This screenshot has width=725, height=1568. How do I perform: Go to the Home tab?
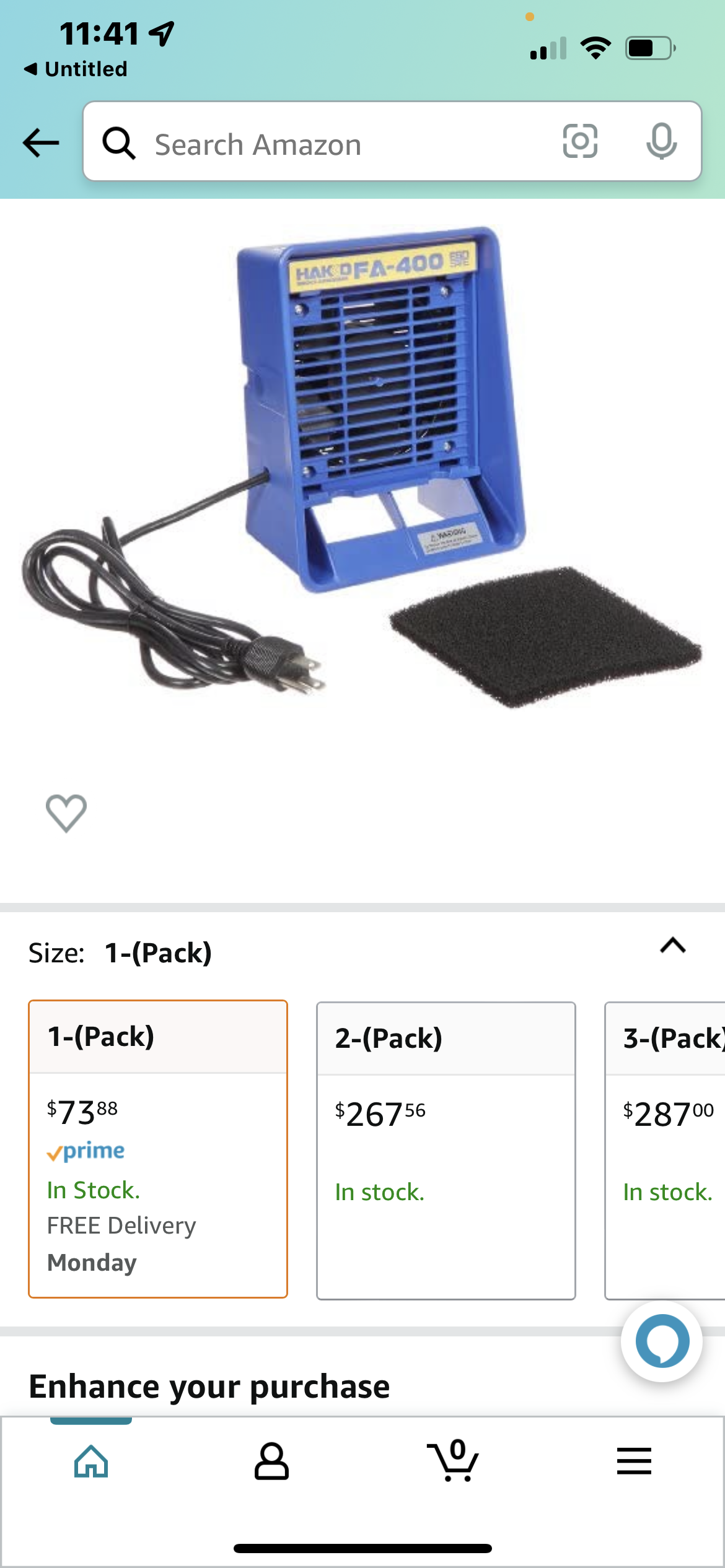pos(91,1461)
